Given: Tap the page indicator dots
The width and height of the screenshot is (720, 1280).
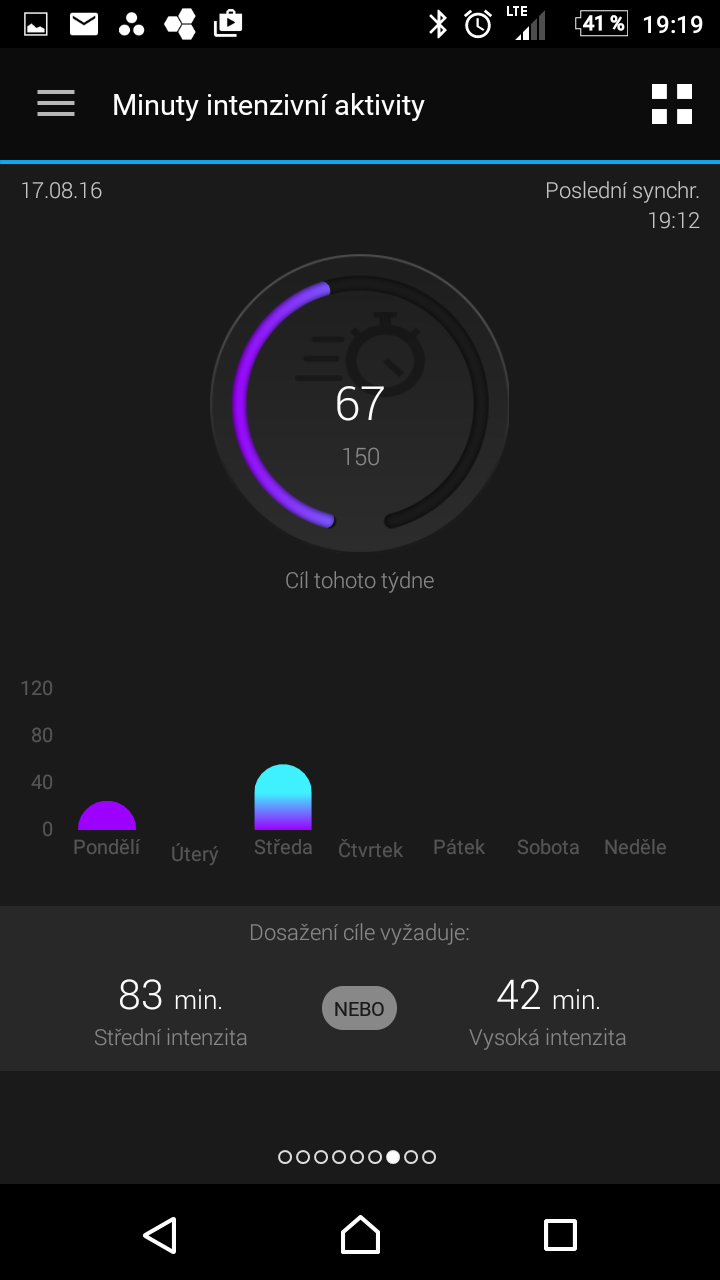Looking at the screenshot, I should 357,1157.
